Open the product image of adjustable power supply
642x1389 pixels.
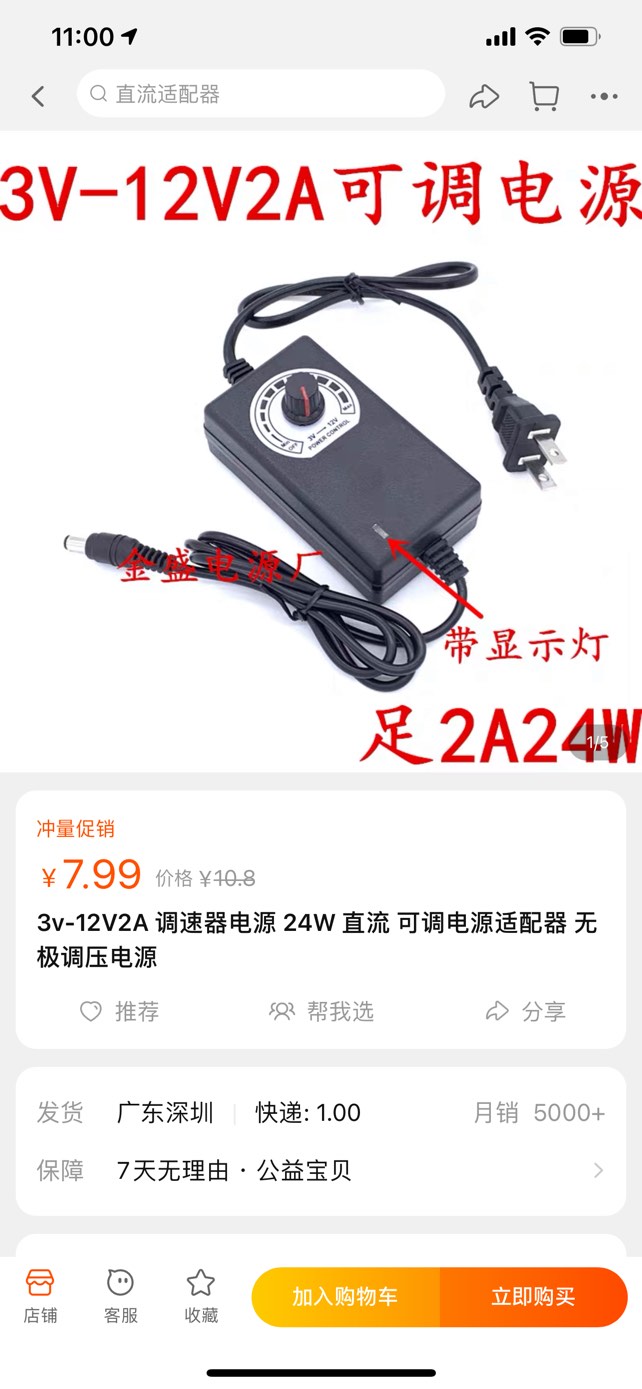[x=321, y=450]
